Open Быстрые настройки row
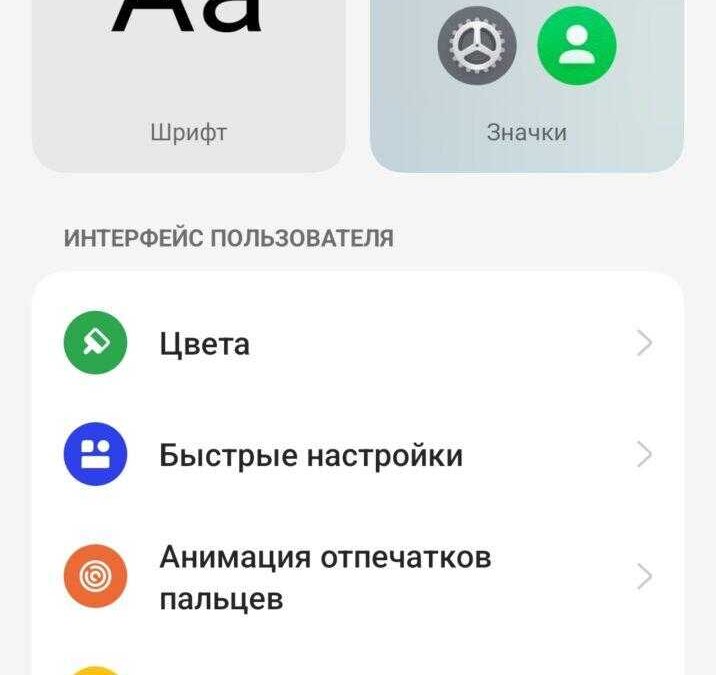The height and width of the screenshot is (675, 716). point(357,456)
